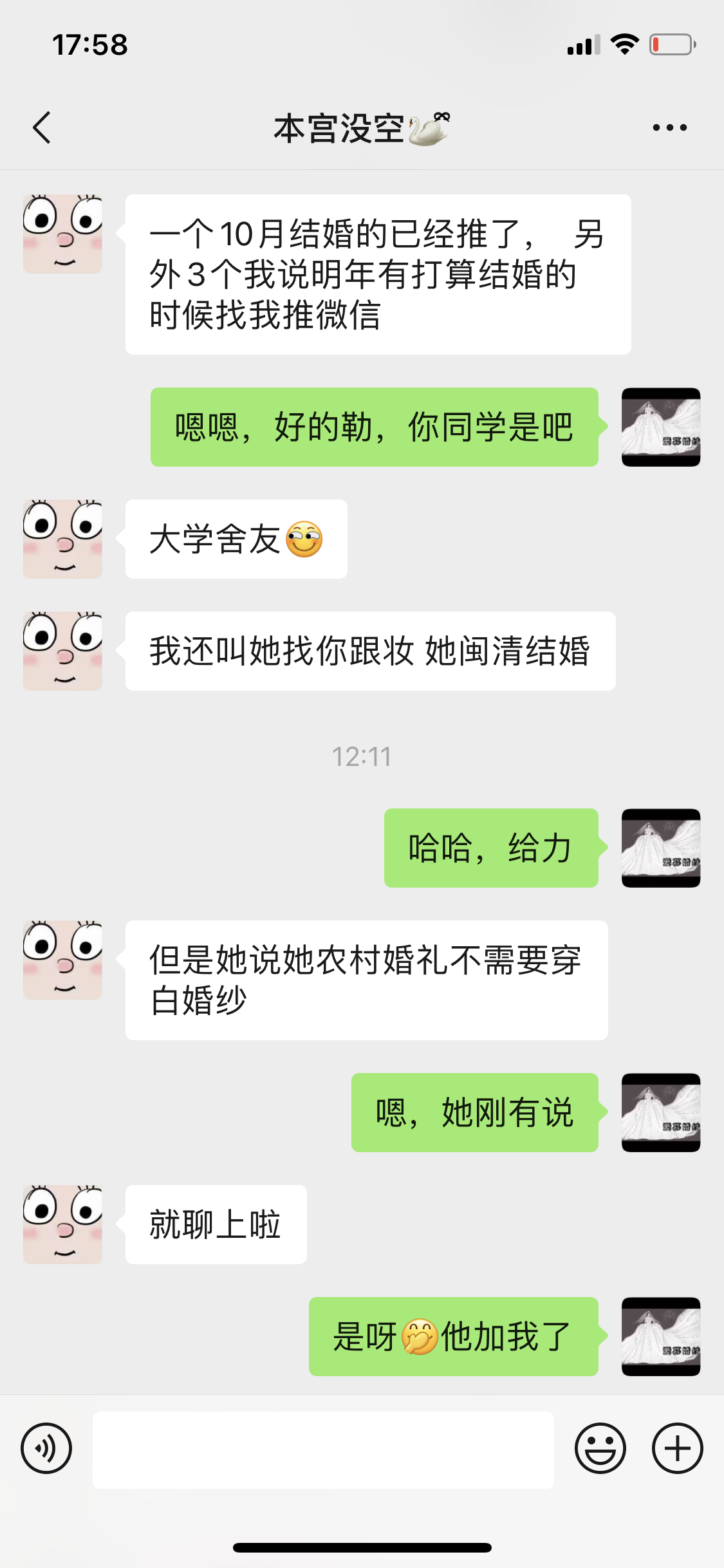Open the chat info overflow menu
This screenshot has height=1568, width=724.
coord(669,127)
